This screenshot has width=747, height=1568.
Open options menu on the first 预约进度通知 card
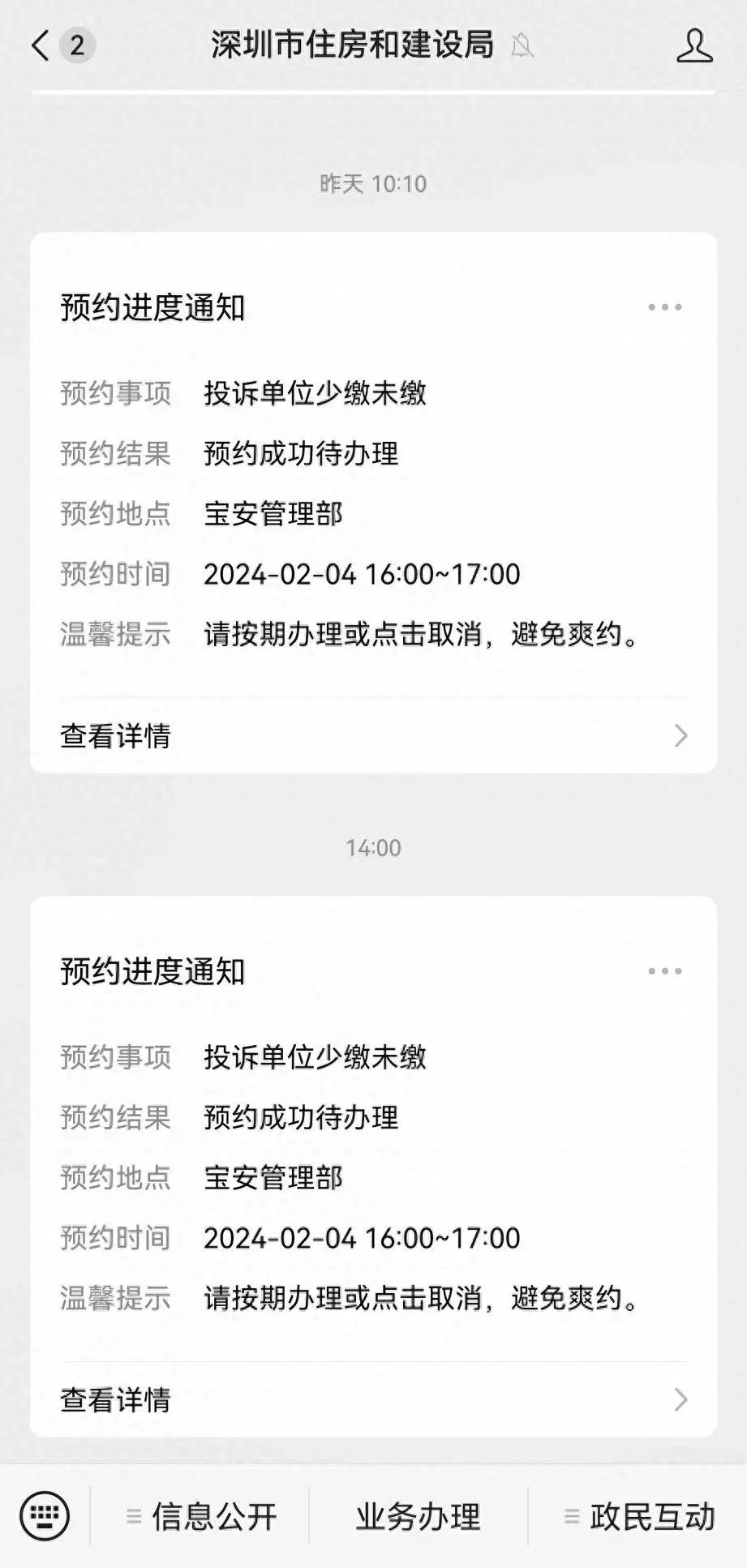click(665, 306)
